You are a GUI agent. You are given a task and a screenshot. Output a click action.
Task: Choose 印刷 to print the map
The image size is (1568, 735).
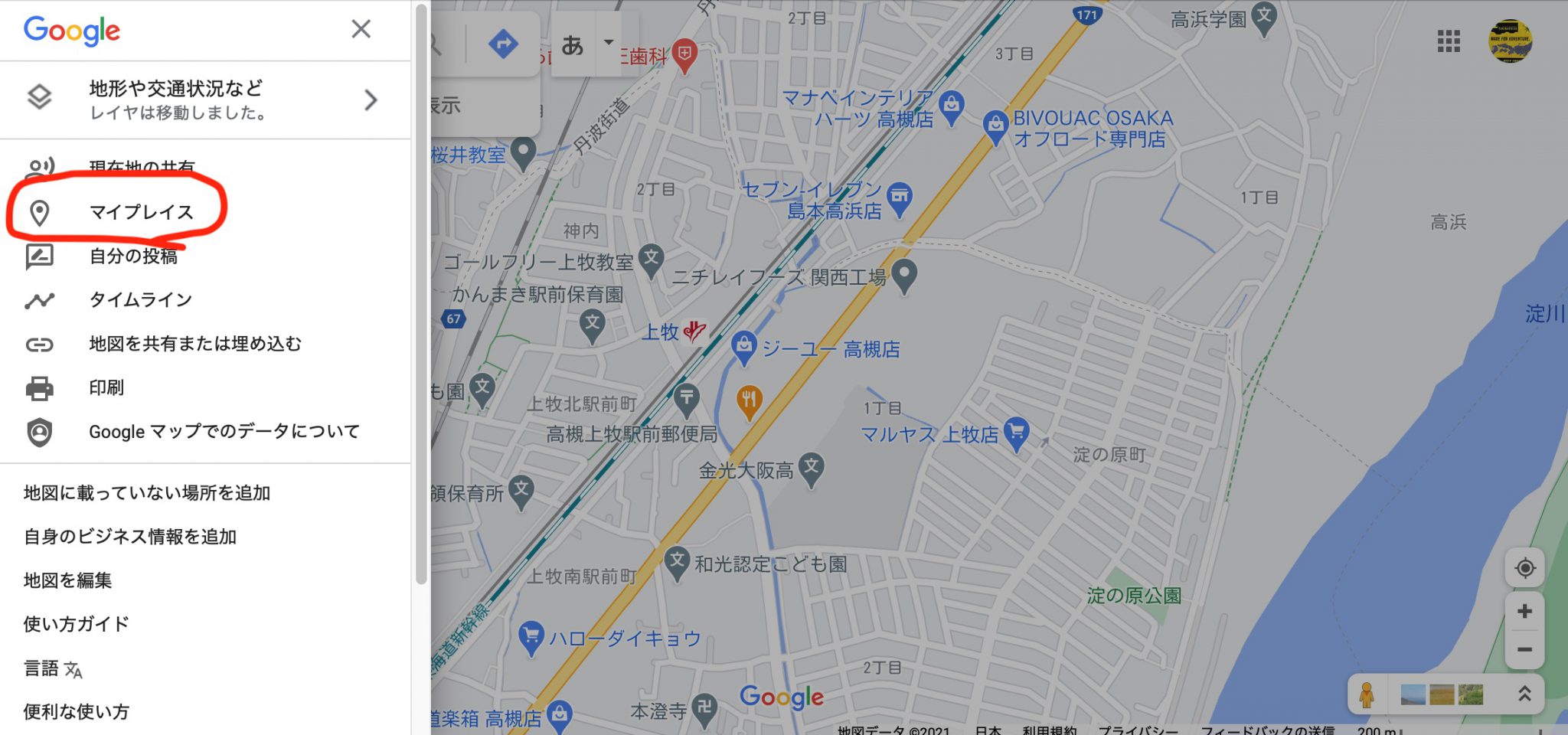[106, 388]
